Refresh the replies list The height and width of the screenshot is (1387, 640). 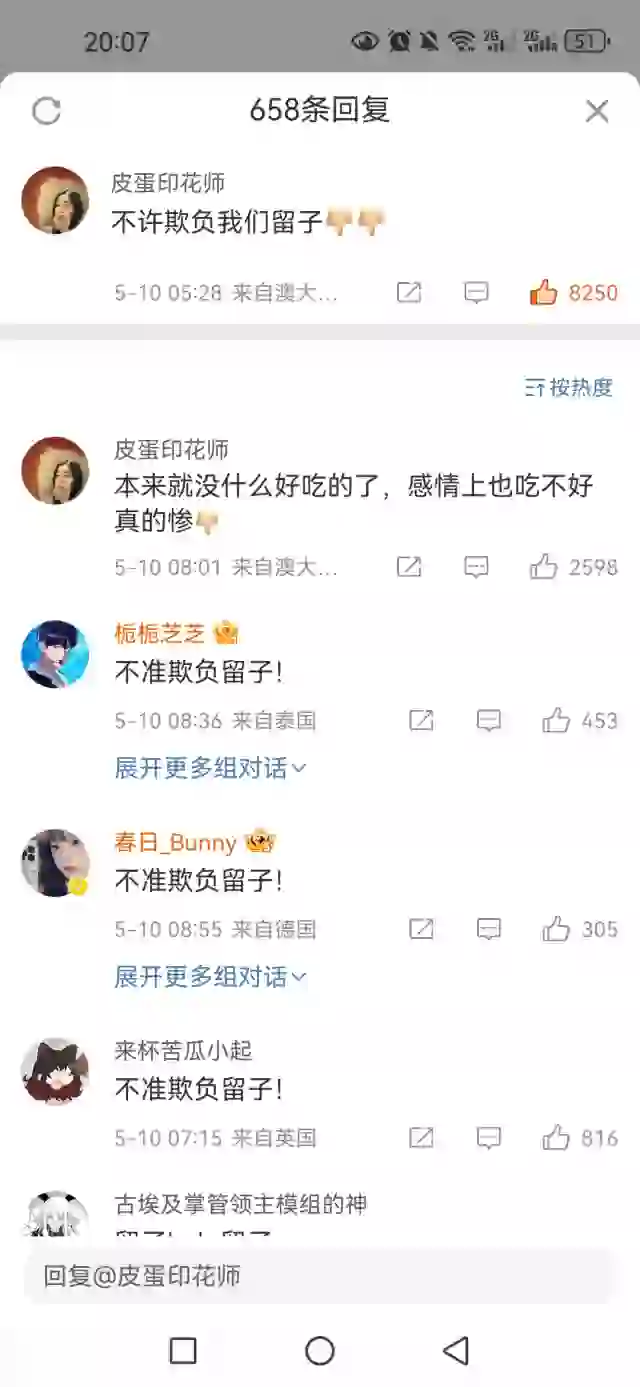coord(46,111)
